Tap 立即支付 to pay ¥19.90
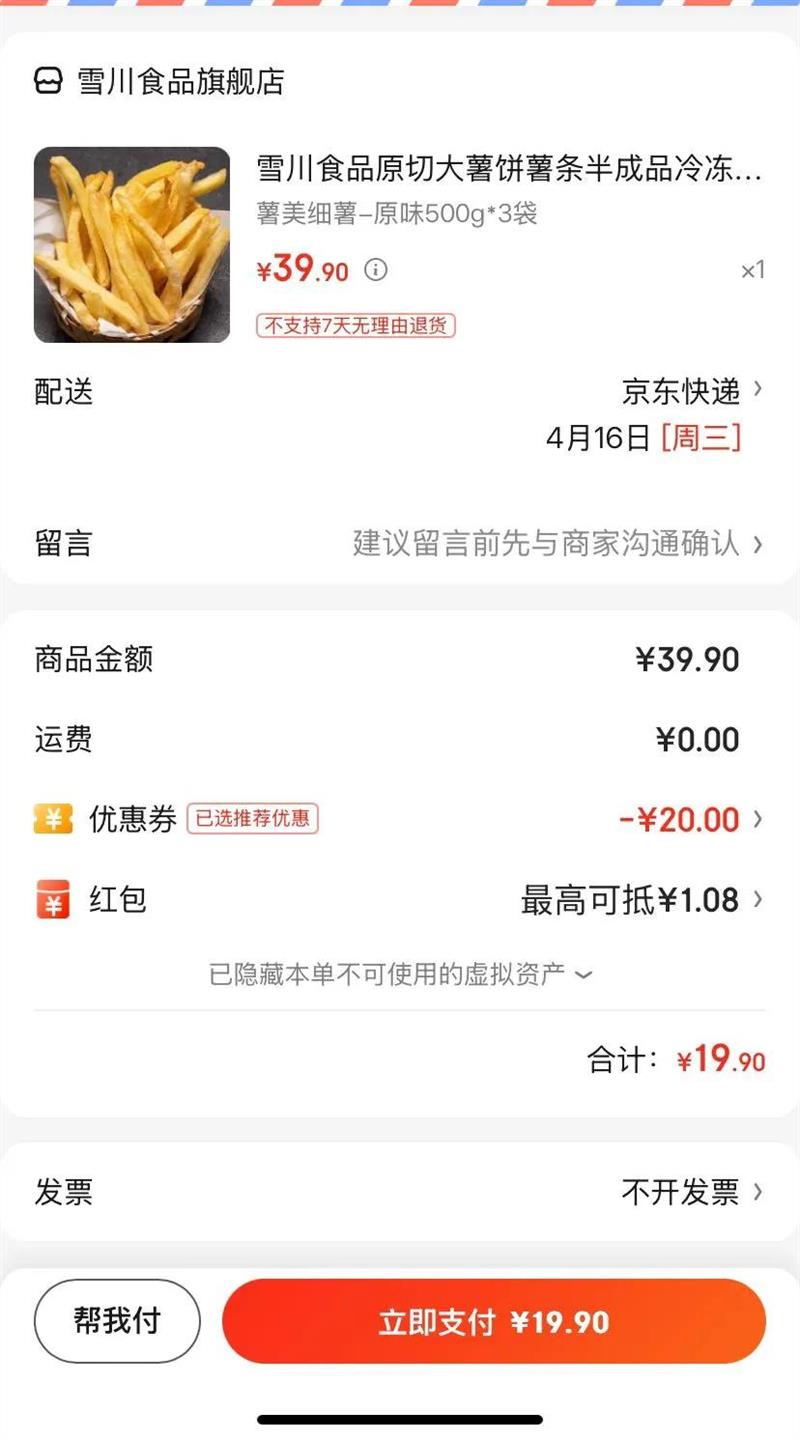 coord(494,1321)
